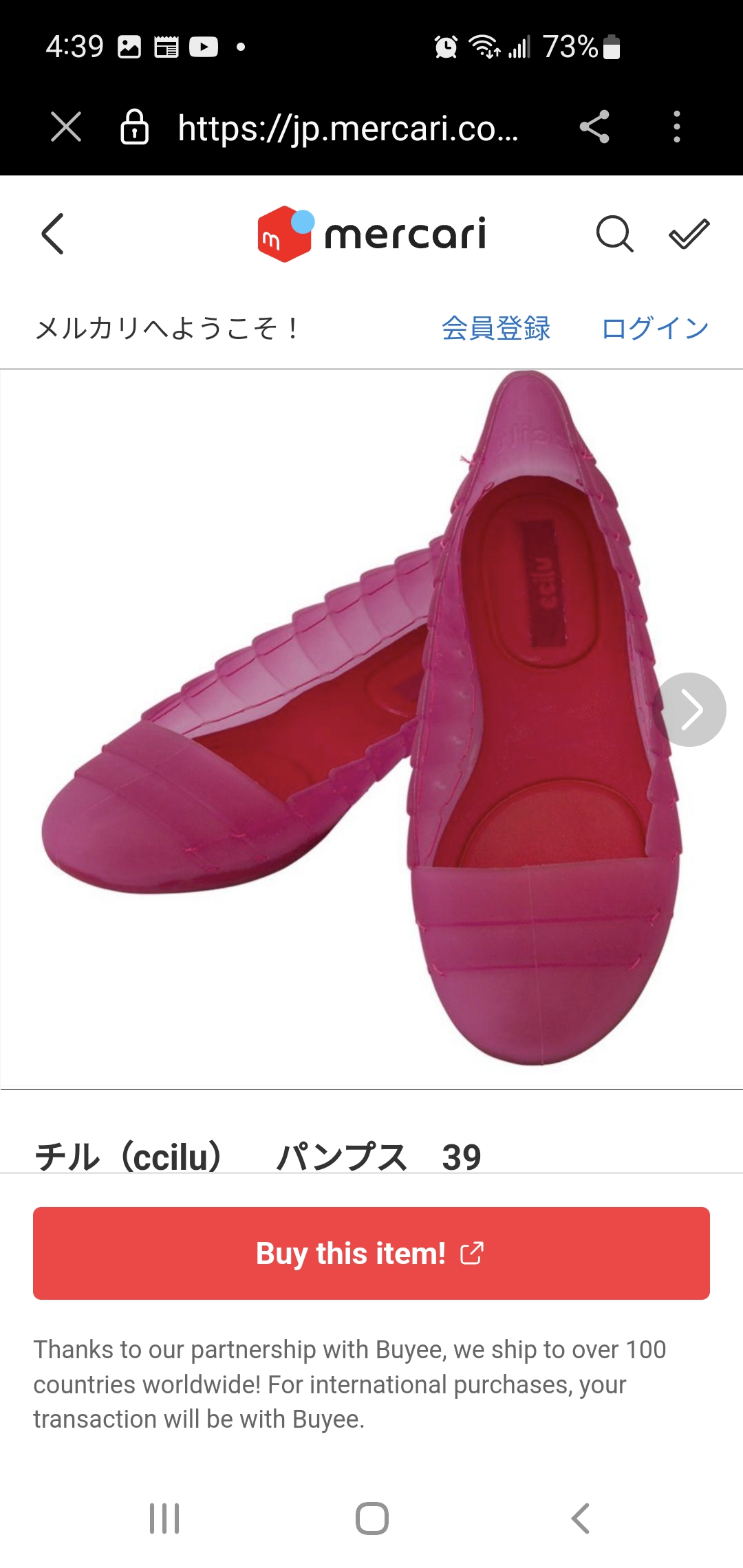The height and width of the screenshot is (1568, 743).
Task: Open recent apps from navigation bar
Action: 164,1518
